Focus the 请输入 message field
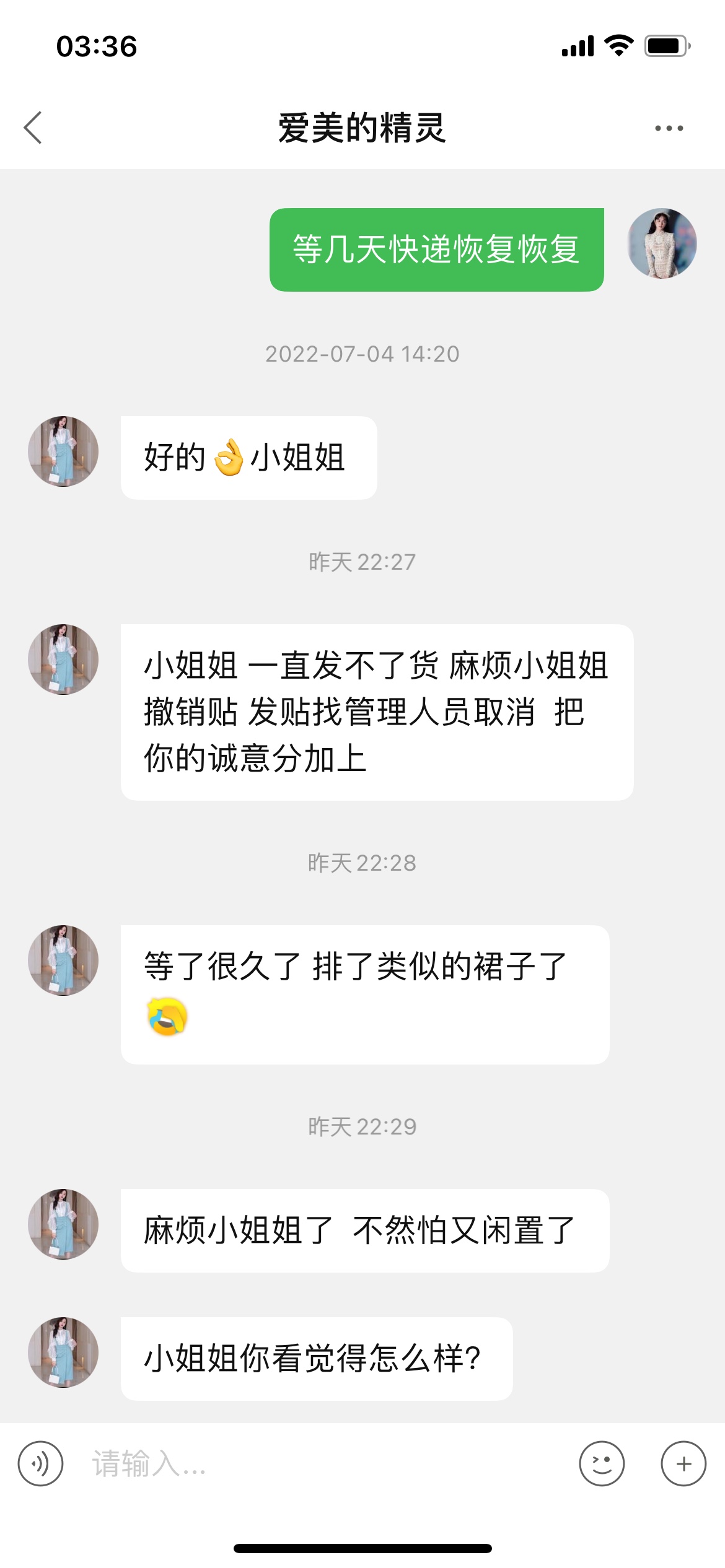725x1568 pixels. 322,1464
